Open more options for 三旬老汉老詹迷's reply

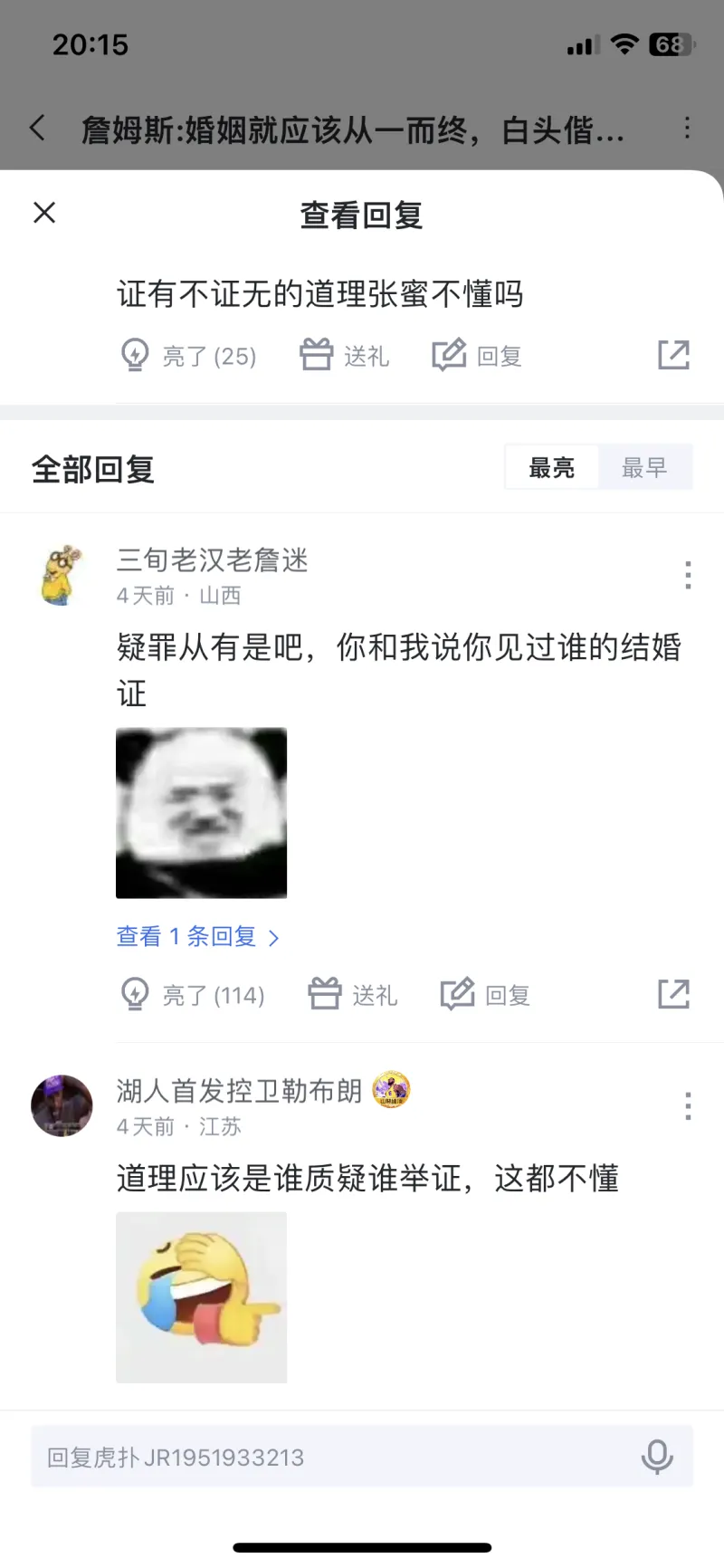coord(688,575)
